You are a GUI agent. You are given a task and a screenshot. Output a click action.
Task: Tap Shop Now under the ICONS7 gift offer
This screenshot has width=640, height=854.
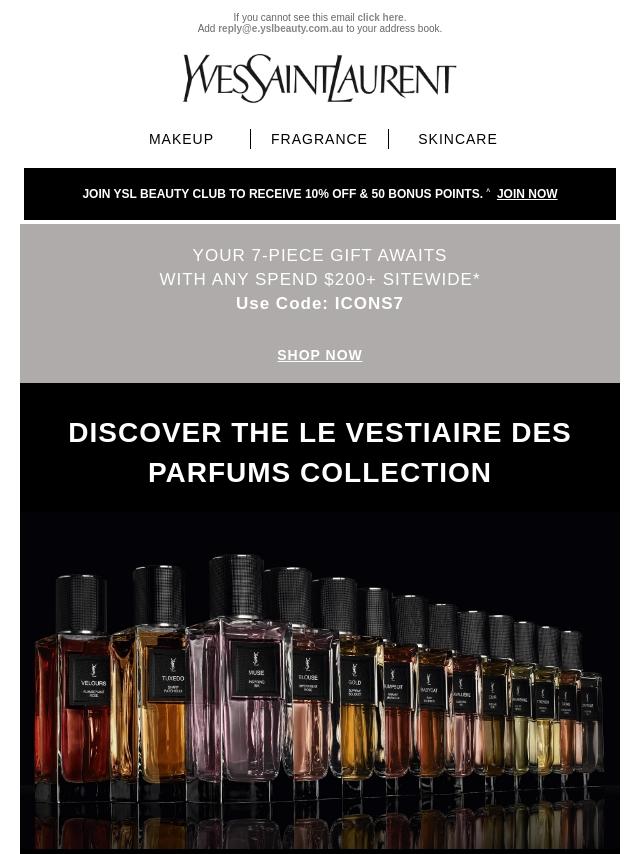319,355
